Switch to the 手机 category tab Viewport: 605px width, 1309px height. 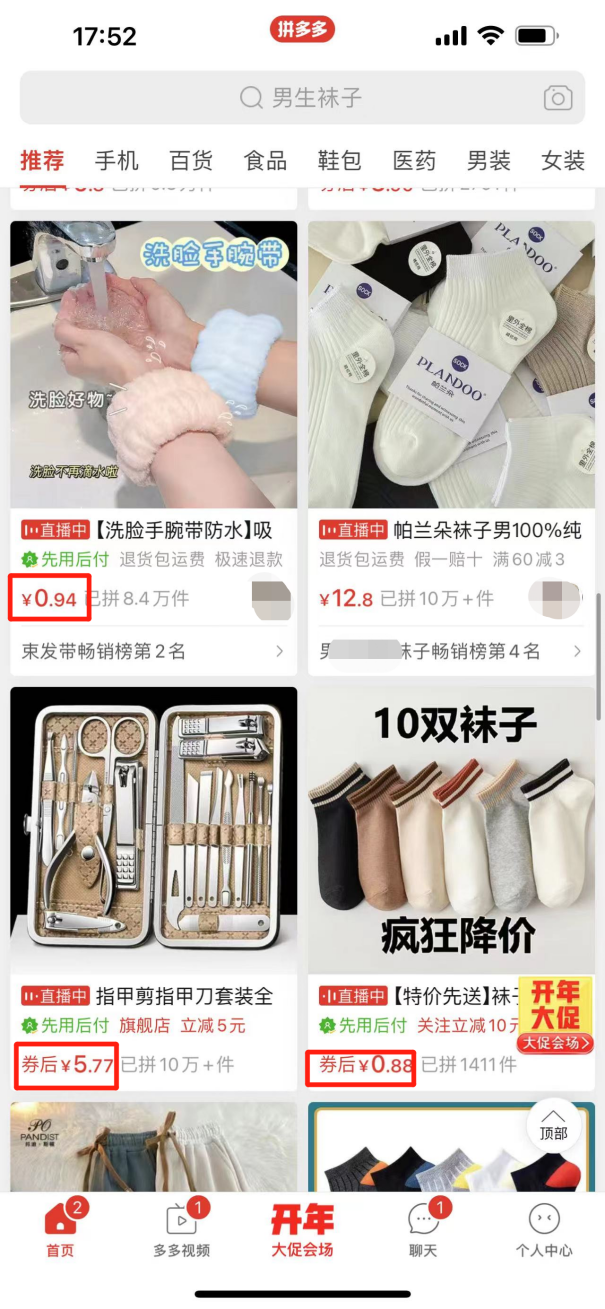(x=117, y=161)
